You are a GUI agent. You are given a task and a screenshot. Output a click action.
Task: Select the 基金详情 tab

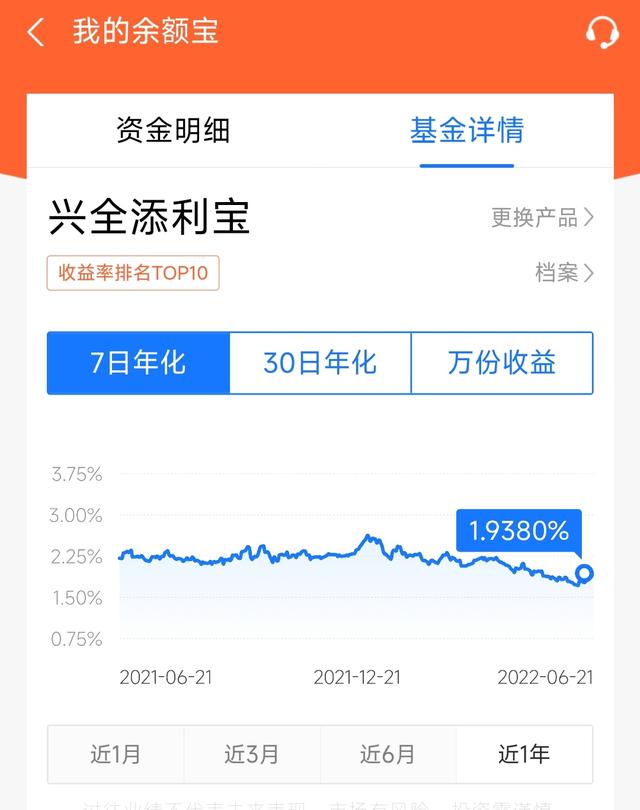click(466, 130)
